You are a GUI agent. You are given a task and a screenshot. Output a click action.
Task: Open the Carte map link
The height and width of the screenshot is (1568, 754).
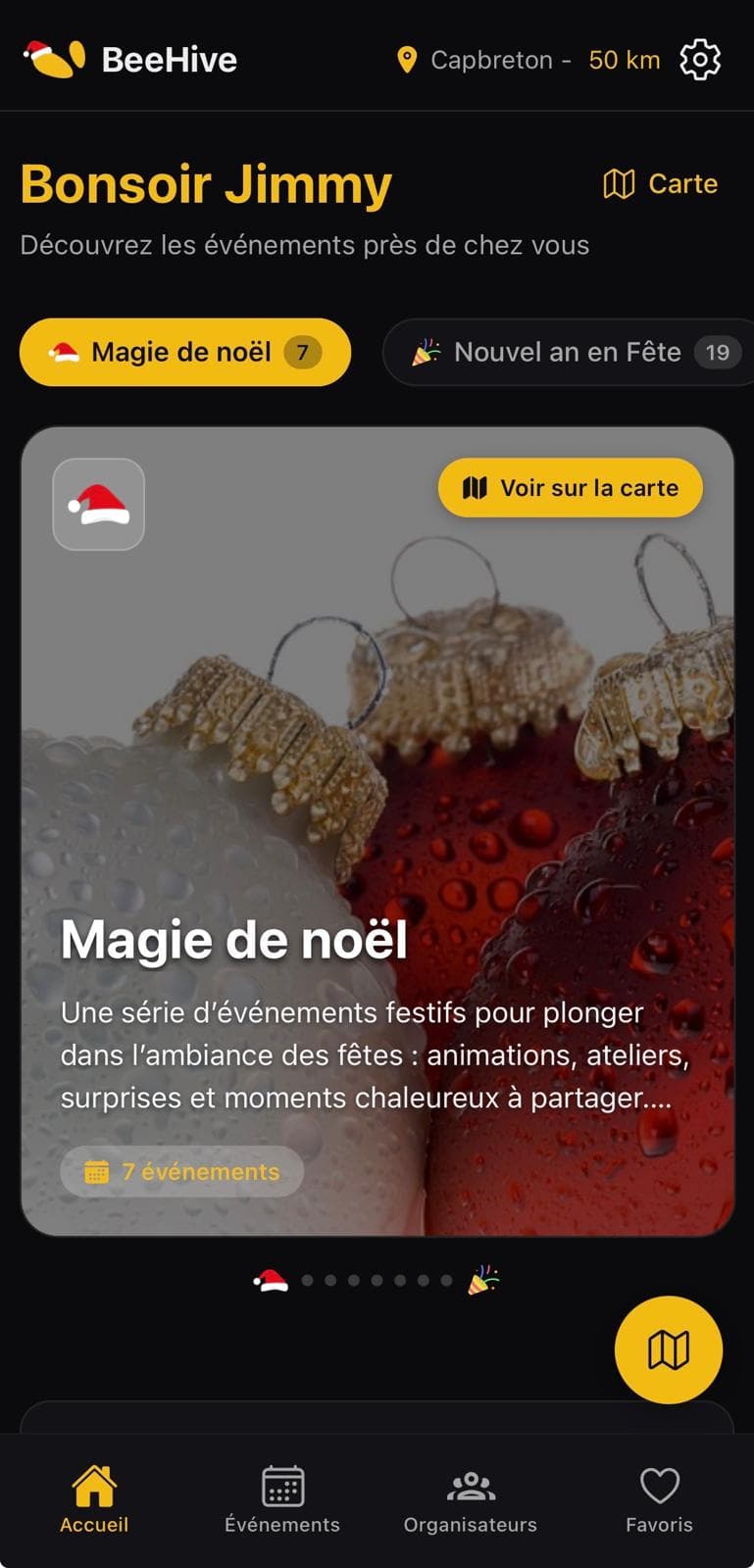pyautogui.click(x=660, y=184)
